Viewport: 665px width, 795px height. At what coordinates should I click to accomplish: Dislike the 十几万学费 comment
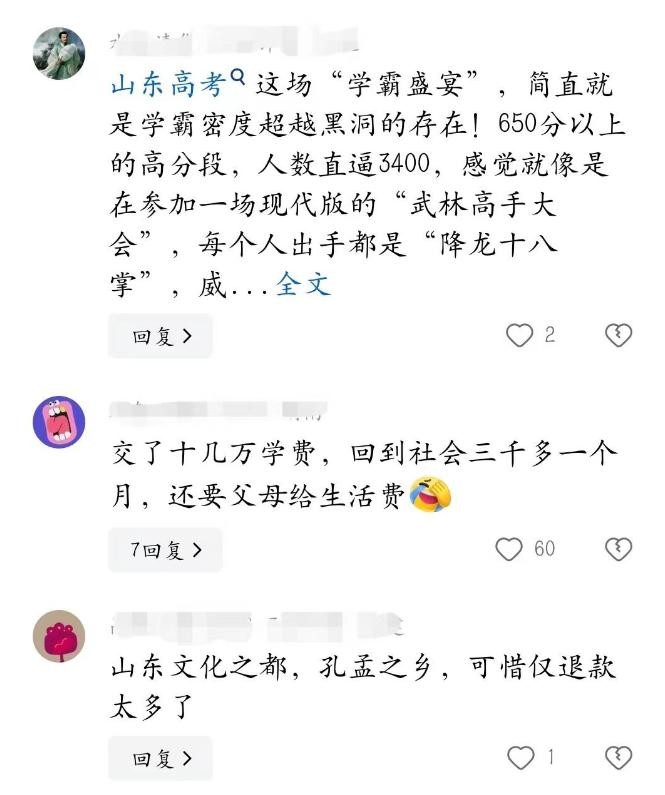click(x=619, y=549)
